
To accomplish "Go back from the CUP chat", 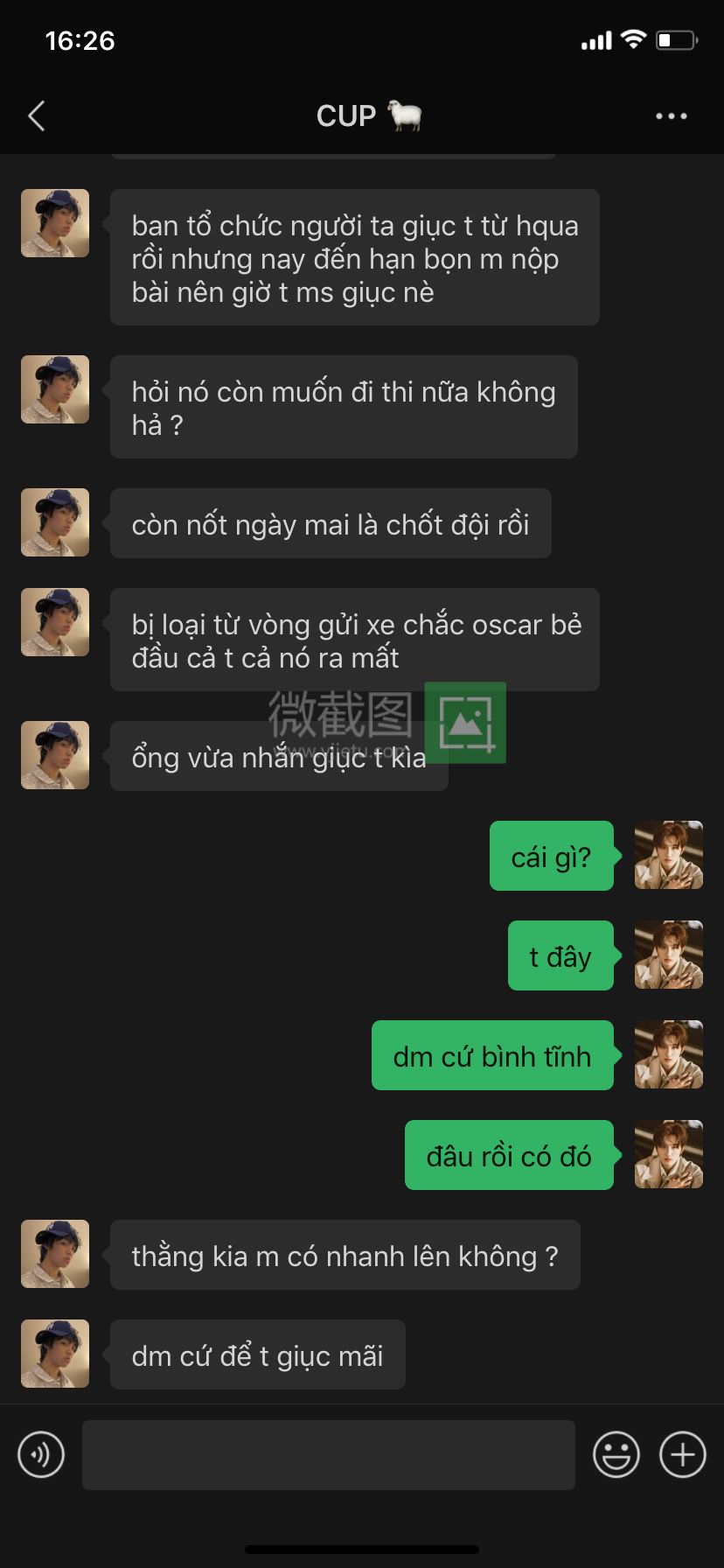I will click(37, 115).
